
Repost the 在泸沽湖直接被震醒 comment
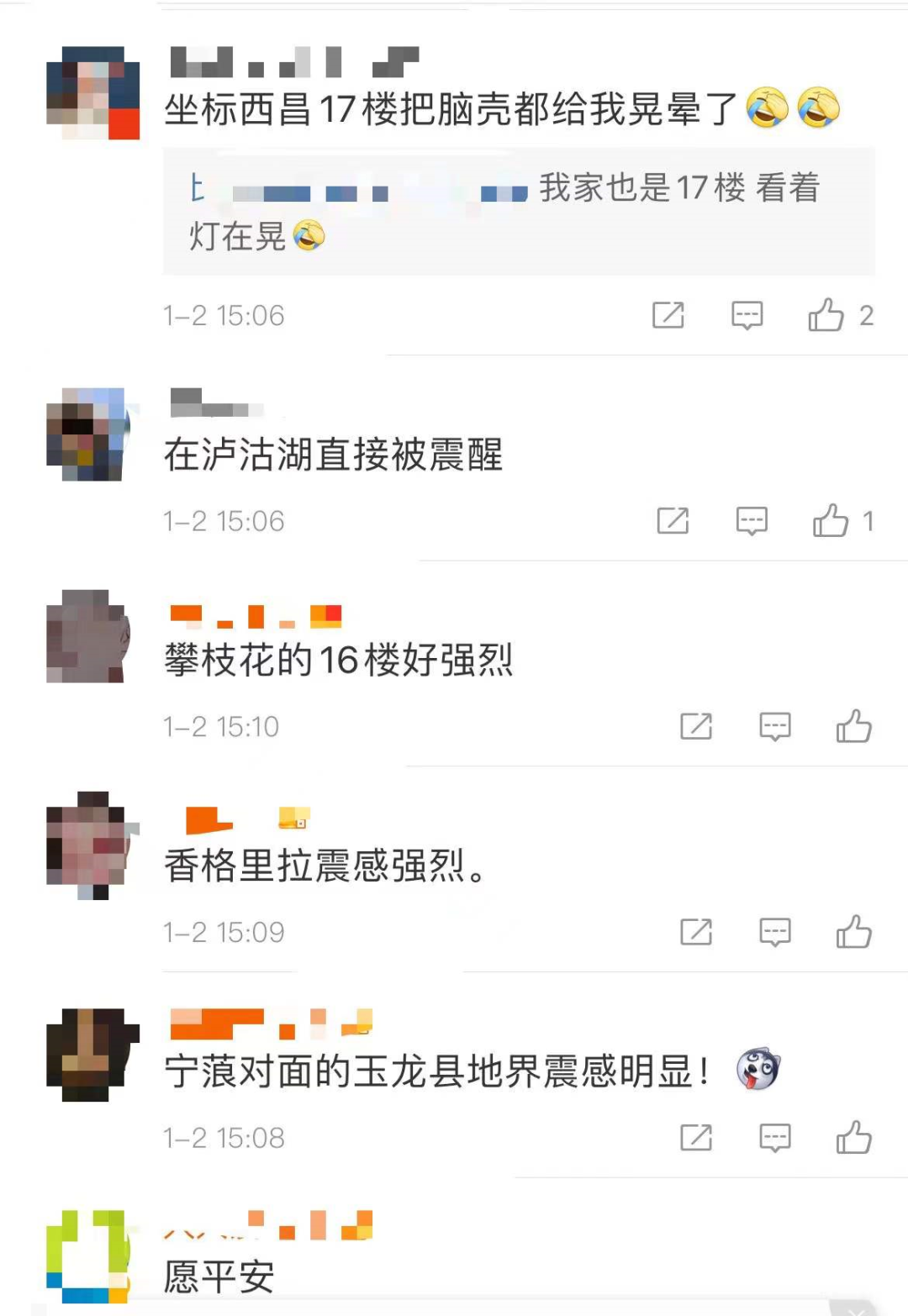(673, 521)
